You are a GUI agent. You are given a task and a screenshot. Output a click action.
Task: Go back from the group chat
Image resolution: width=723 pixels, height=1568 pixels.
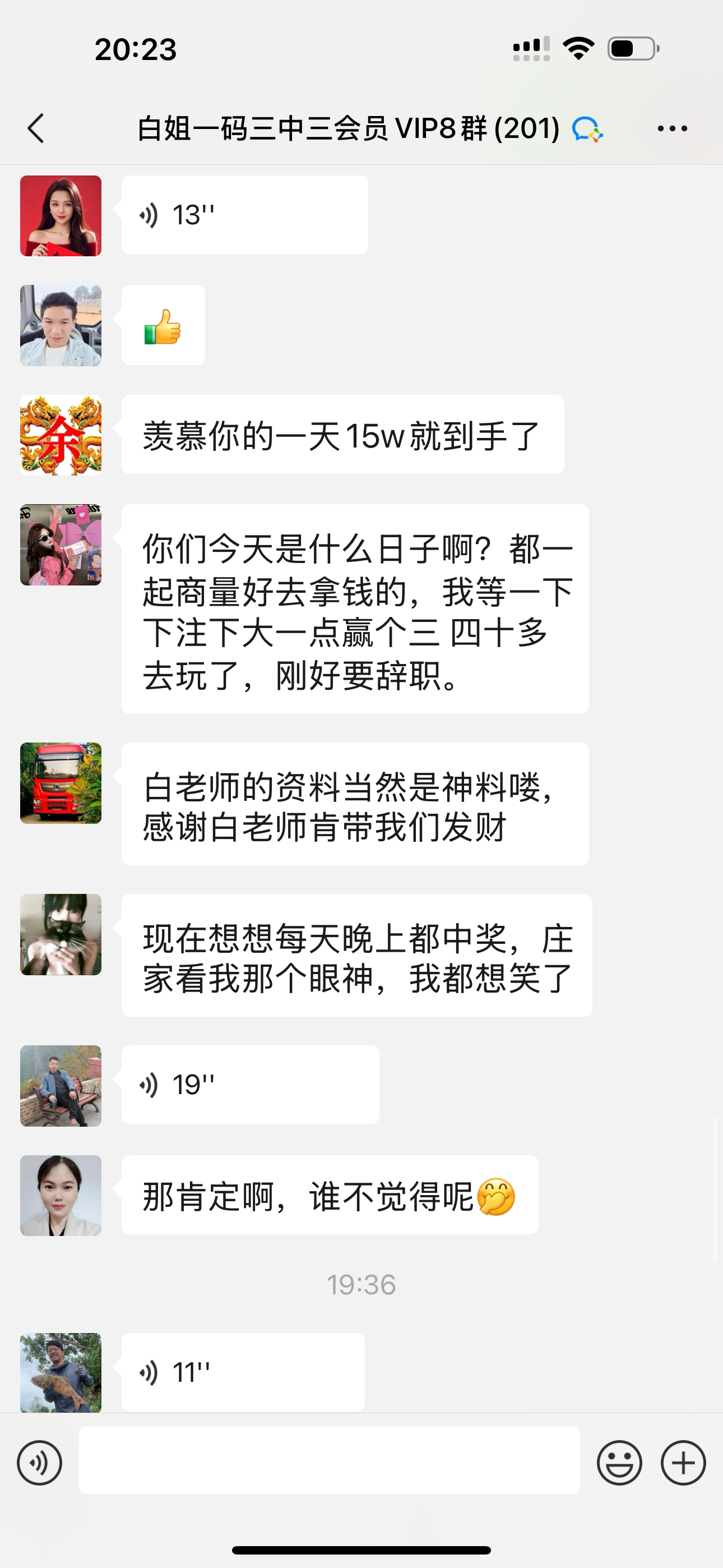pos(36,128)
